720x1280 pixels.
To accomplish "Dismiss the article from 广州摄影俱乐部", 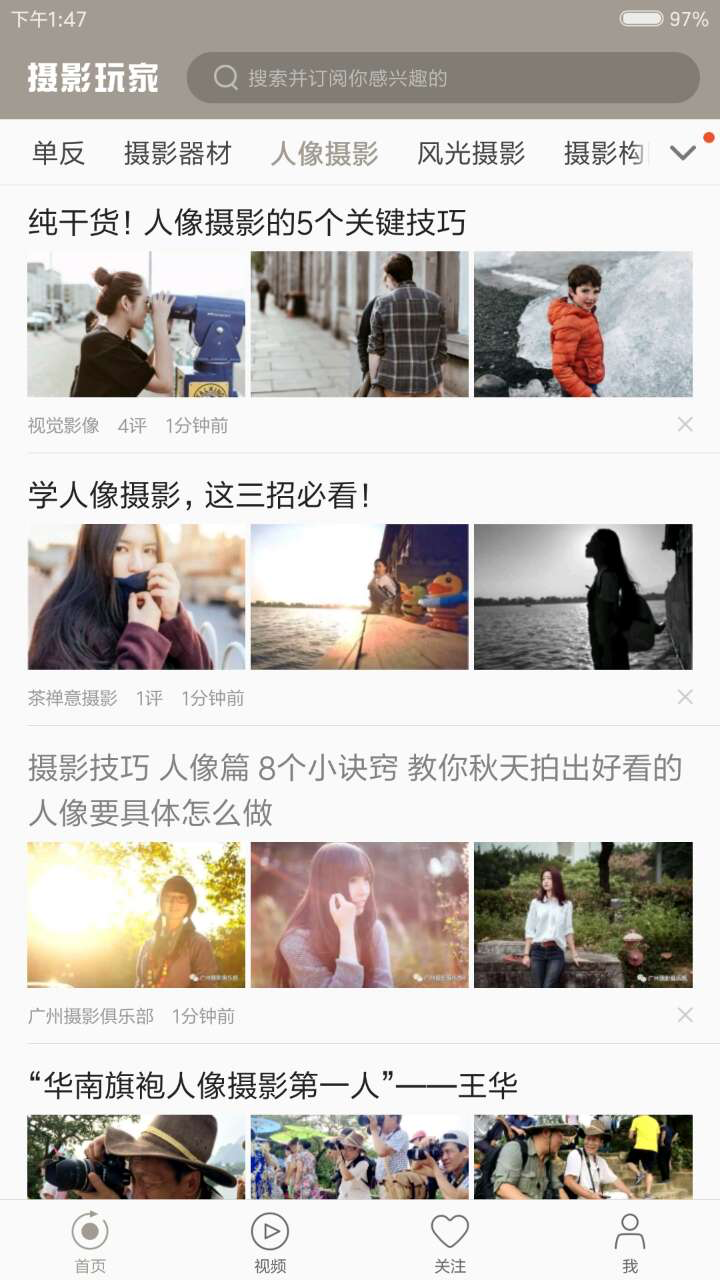I will [x=685, y=1015].
